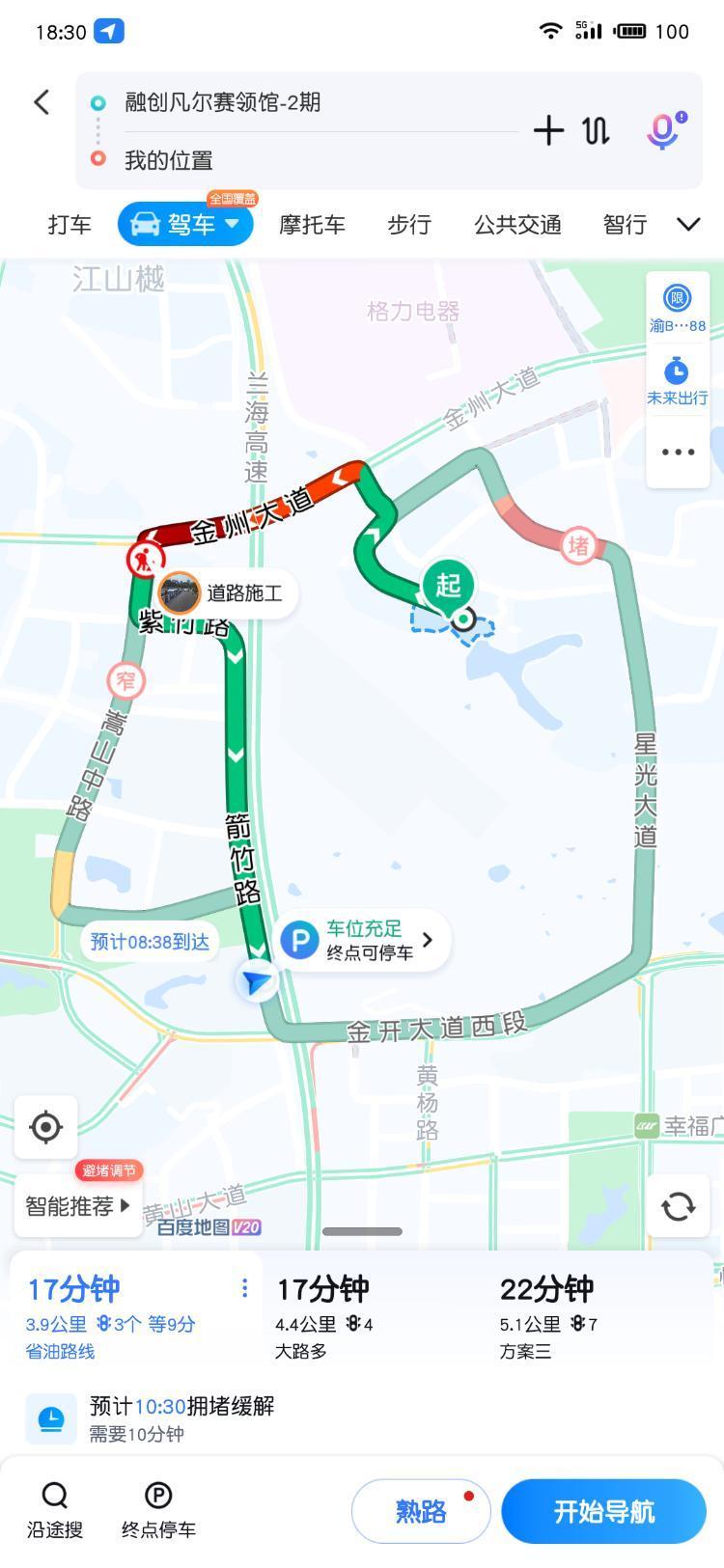Screen dimensions: 724x1568
Task: Switch to the 打车 tab
Action: [70, 225]
